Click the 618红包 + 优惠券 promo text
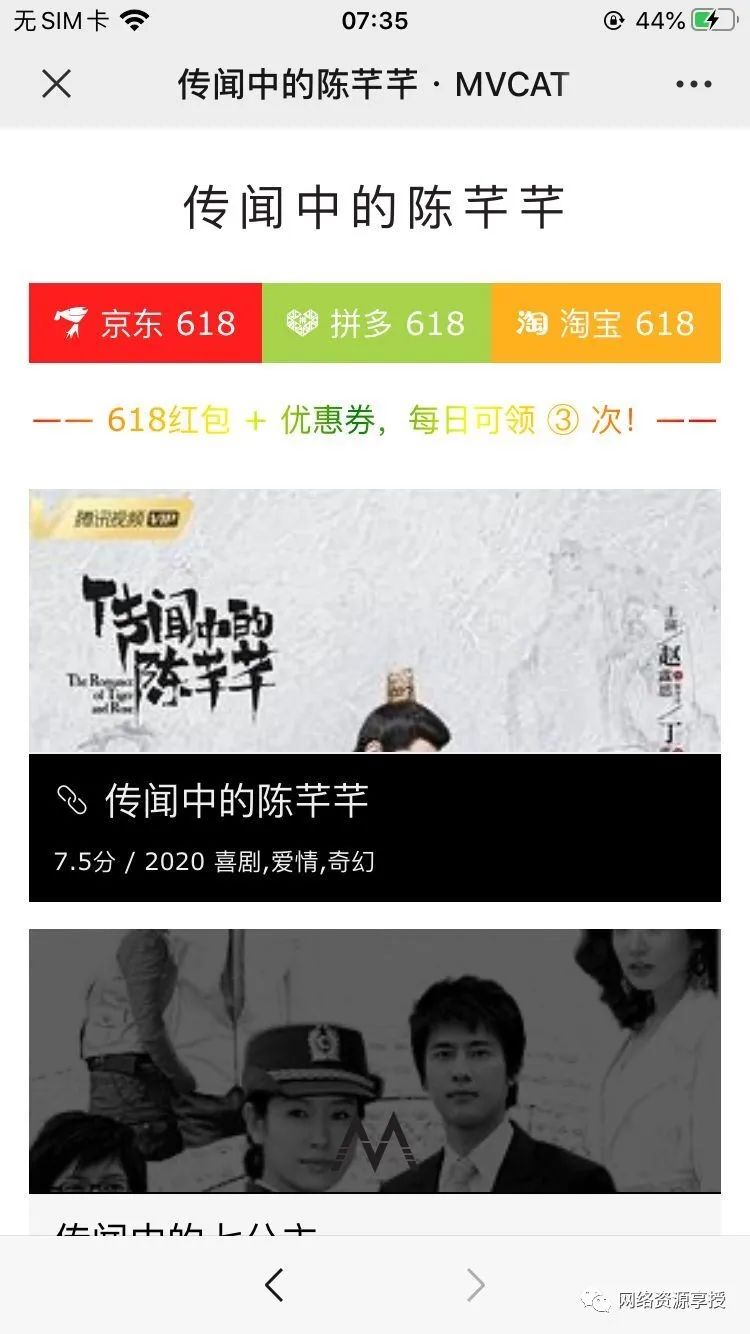The width and height of the screenshot is (750, 1334). click(375, 422)
